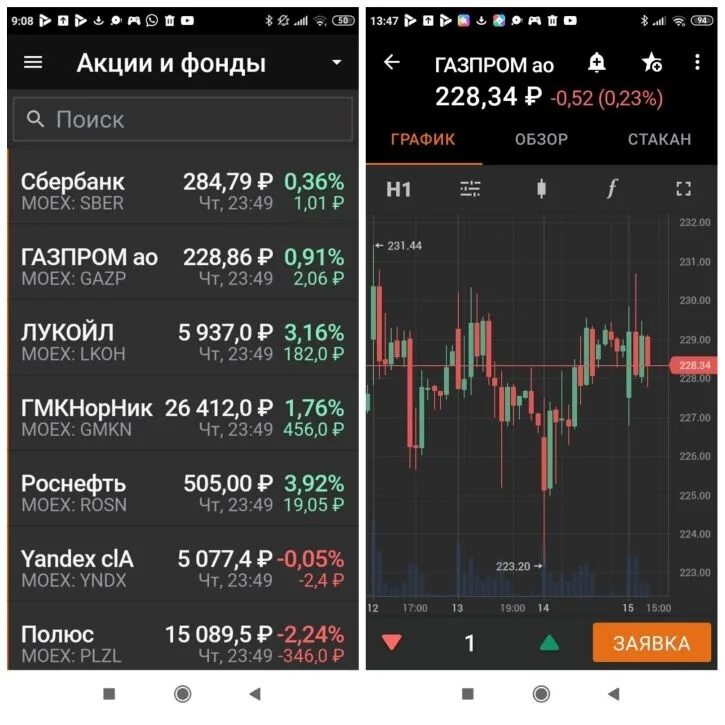Open the ЛУКОЙЛ stock row
The width and height of the screenshot is (725, 725).
click(182, 341)
